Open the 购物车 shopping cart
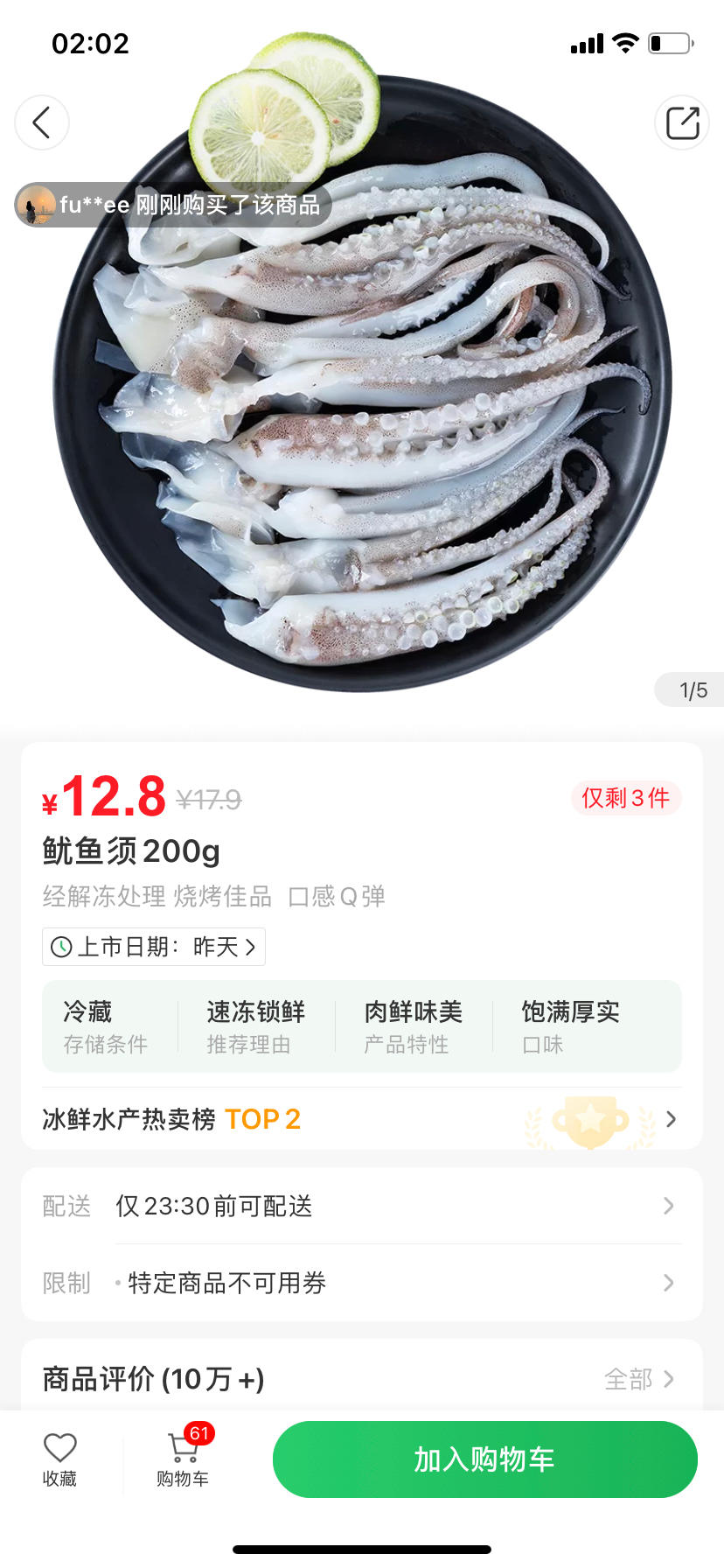Screen dimensions: 724x1568 (183, 1459)
